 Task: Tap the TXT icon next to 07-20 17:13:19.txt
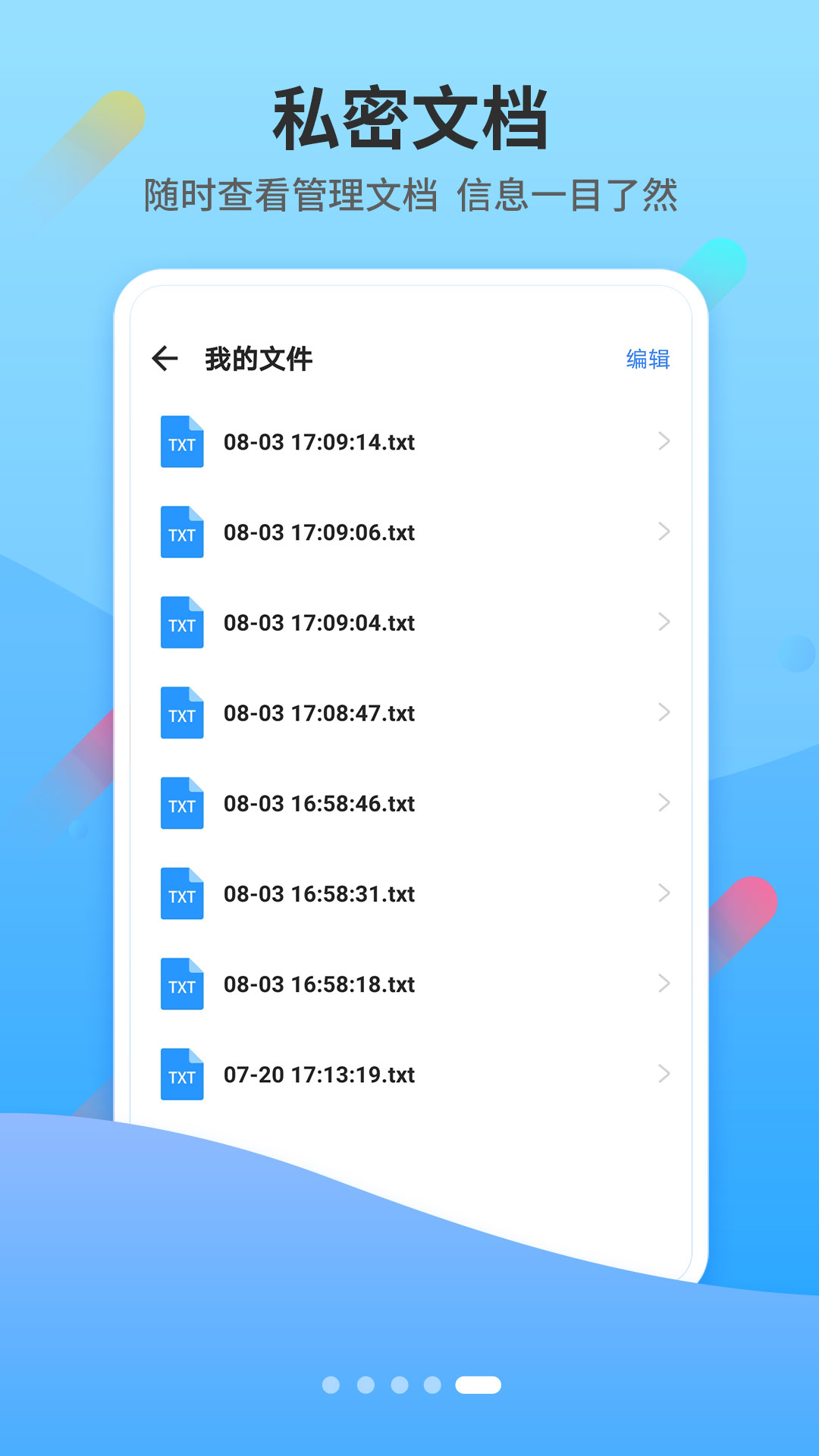182,1075
